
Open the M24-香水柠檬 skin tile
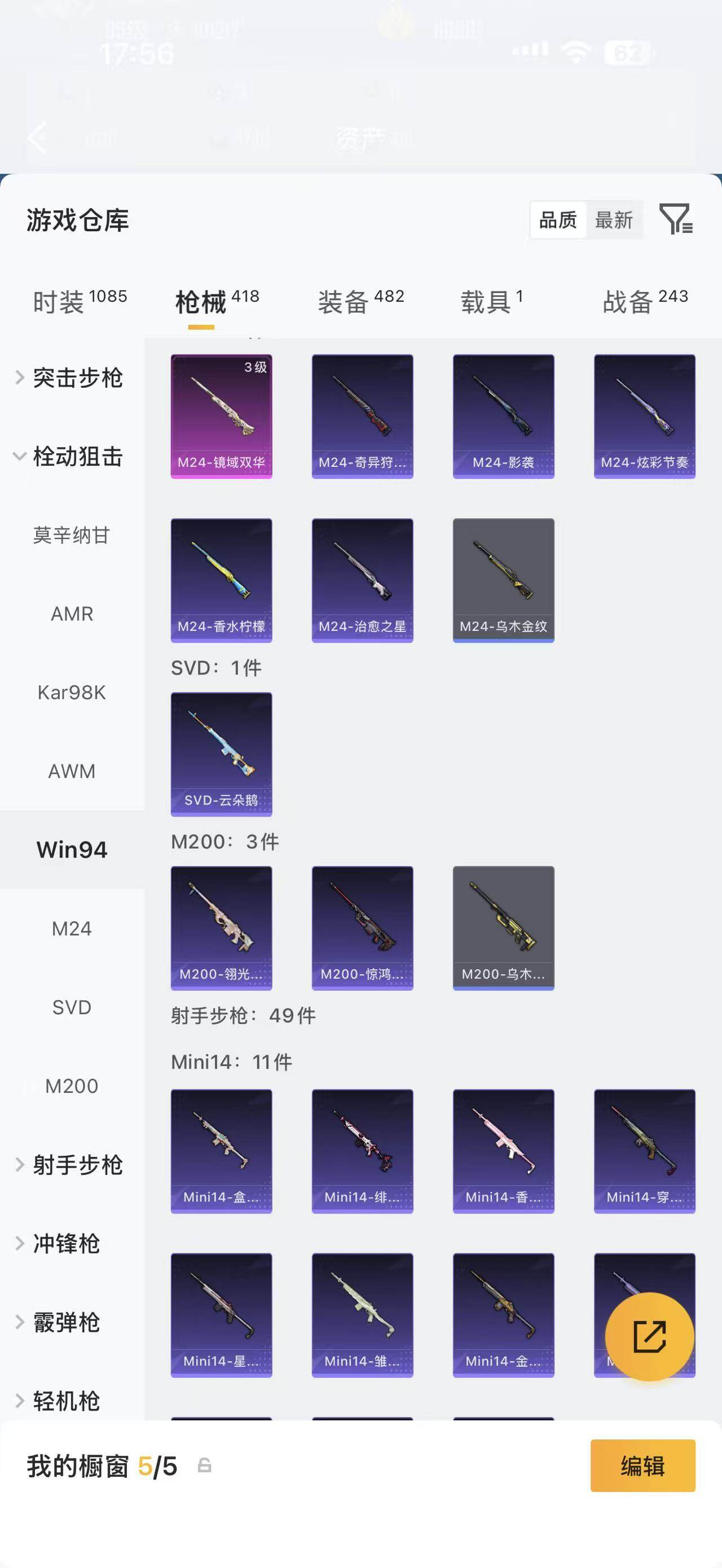(221, 580)
